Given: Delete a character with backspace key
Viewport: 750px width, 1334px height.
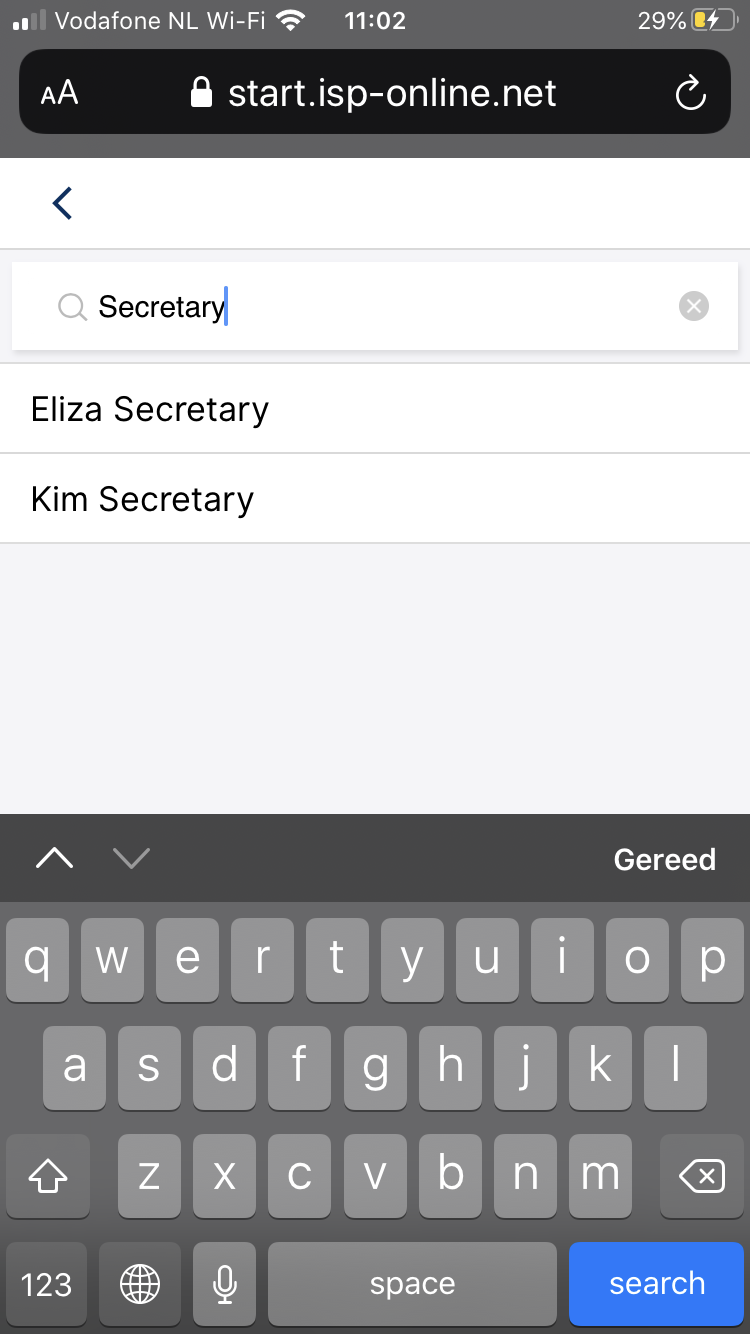Looking at the screenshot, I should click(x=701, y=1177).
